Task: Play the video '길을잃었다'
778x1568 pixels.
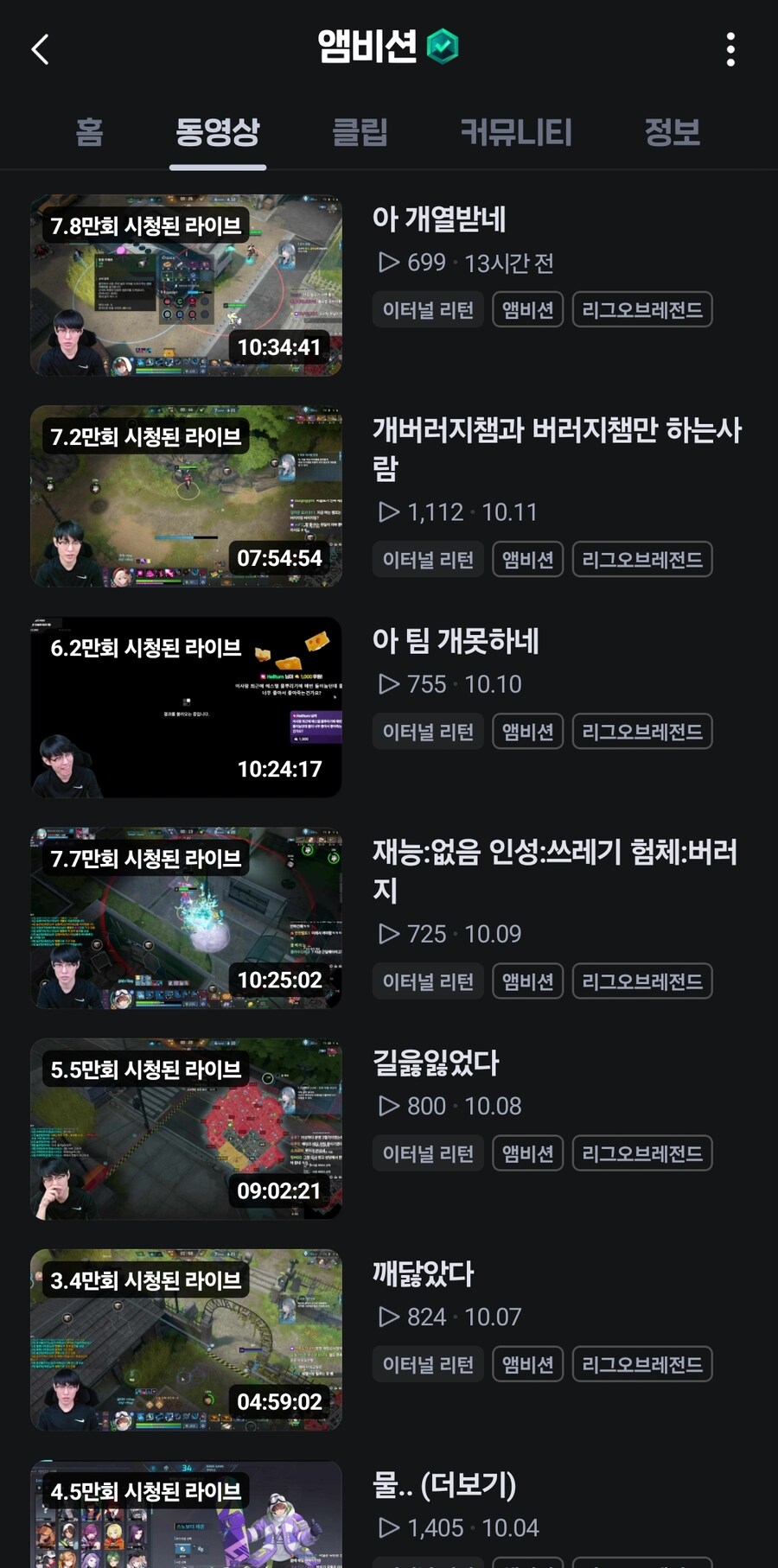Action: click(186, 1128)
